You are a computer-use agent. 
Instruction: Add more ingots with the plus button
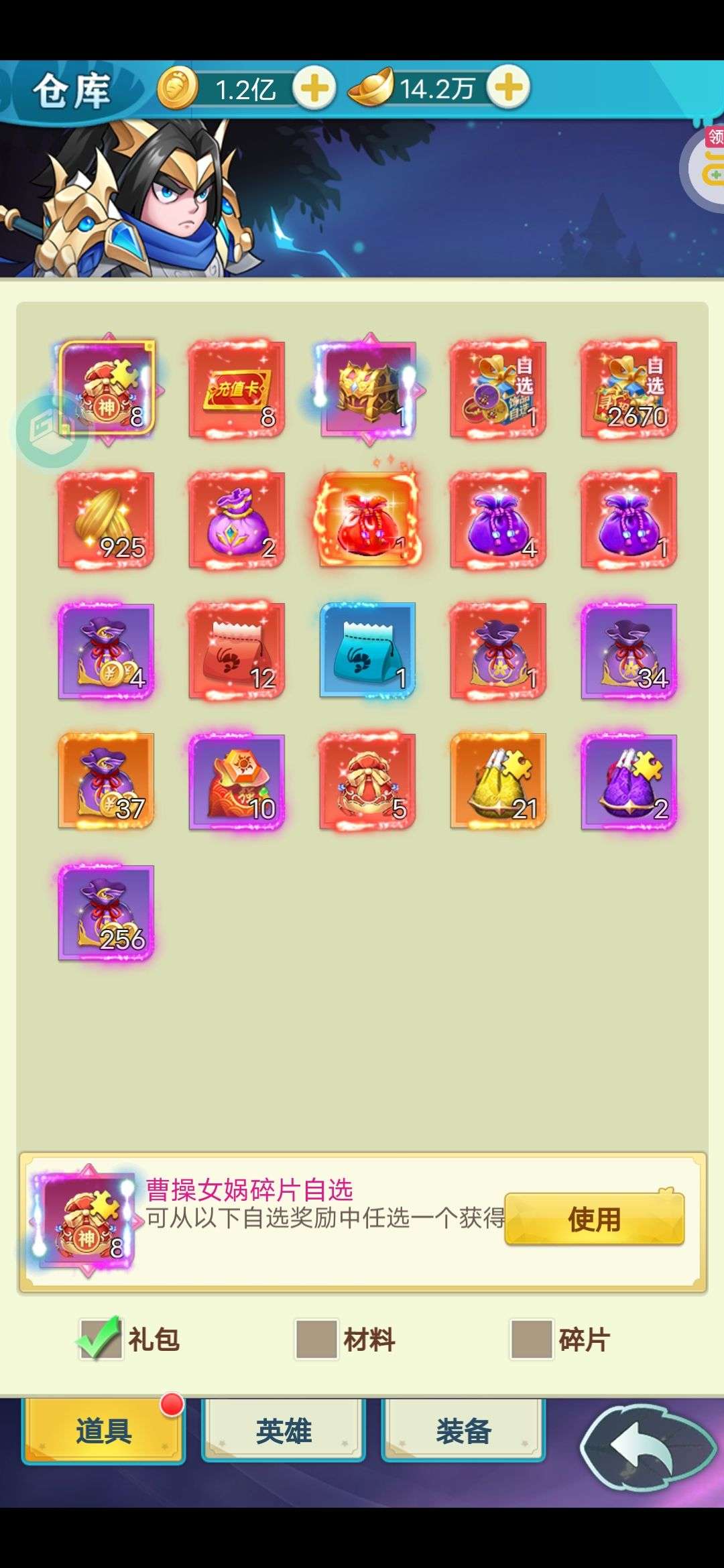[x=509, y=87]
